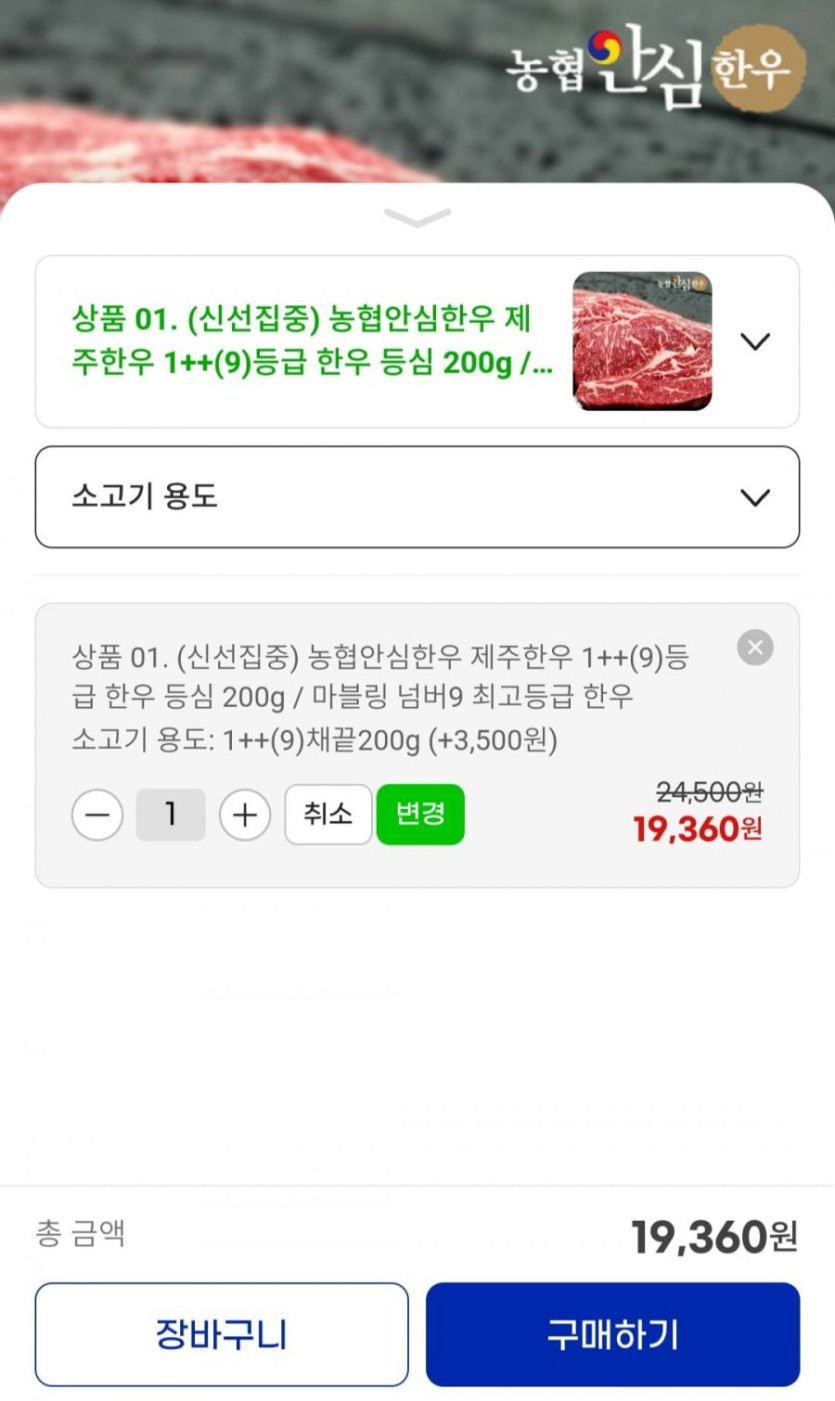This screenshot has width=835, height=1401.
Task: Proceed with 구매하기
Action: (x=612, y=1334)
